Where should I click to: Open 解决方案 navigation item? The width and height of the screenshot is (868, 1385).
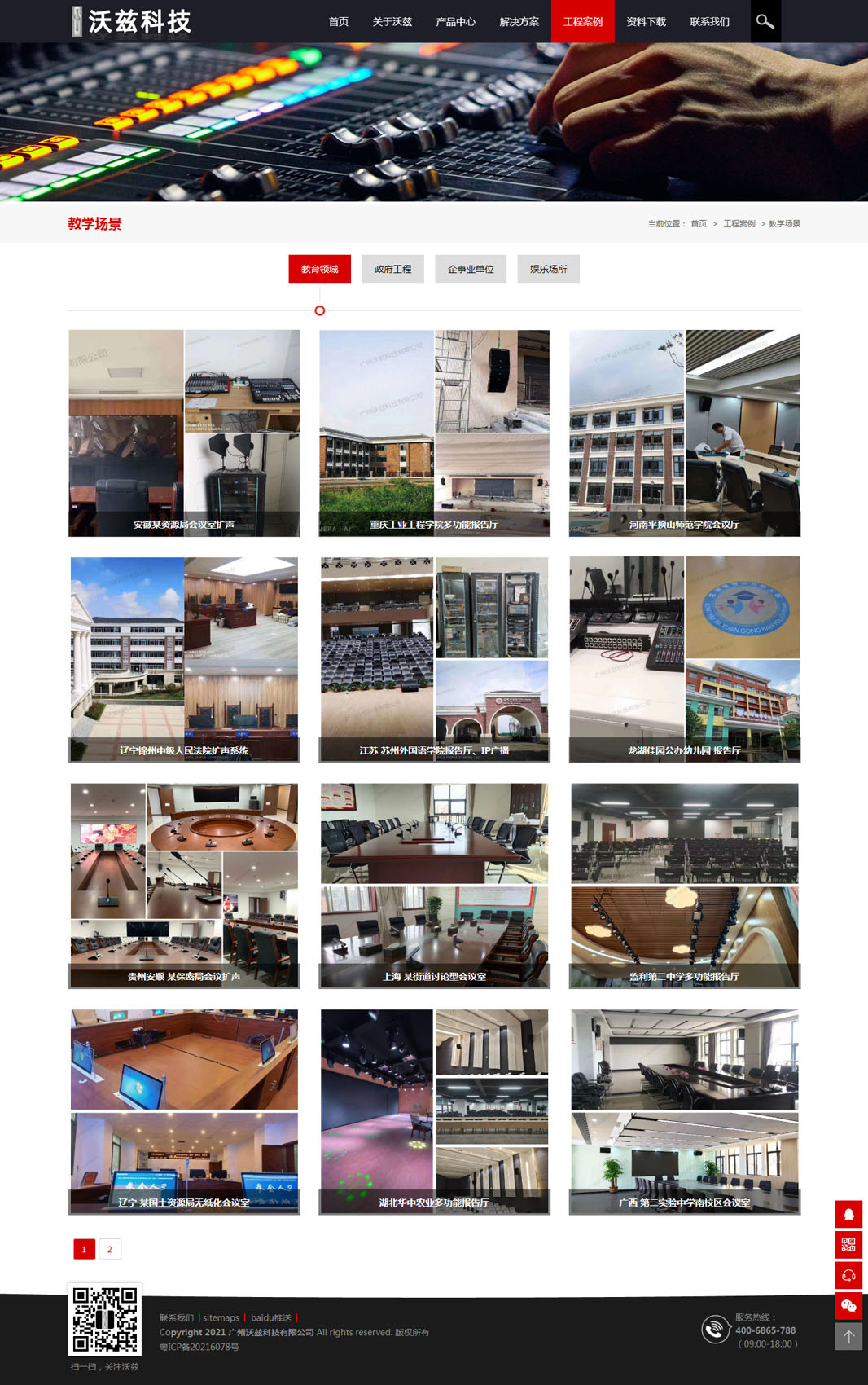[x=519, y=21]
